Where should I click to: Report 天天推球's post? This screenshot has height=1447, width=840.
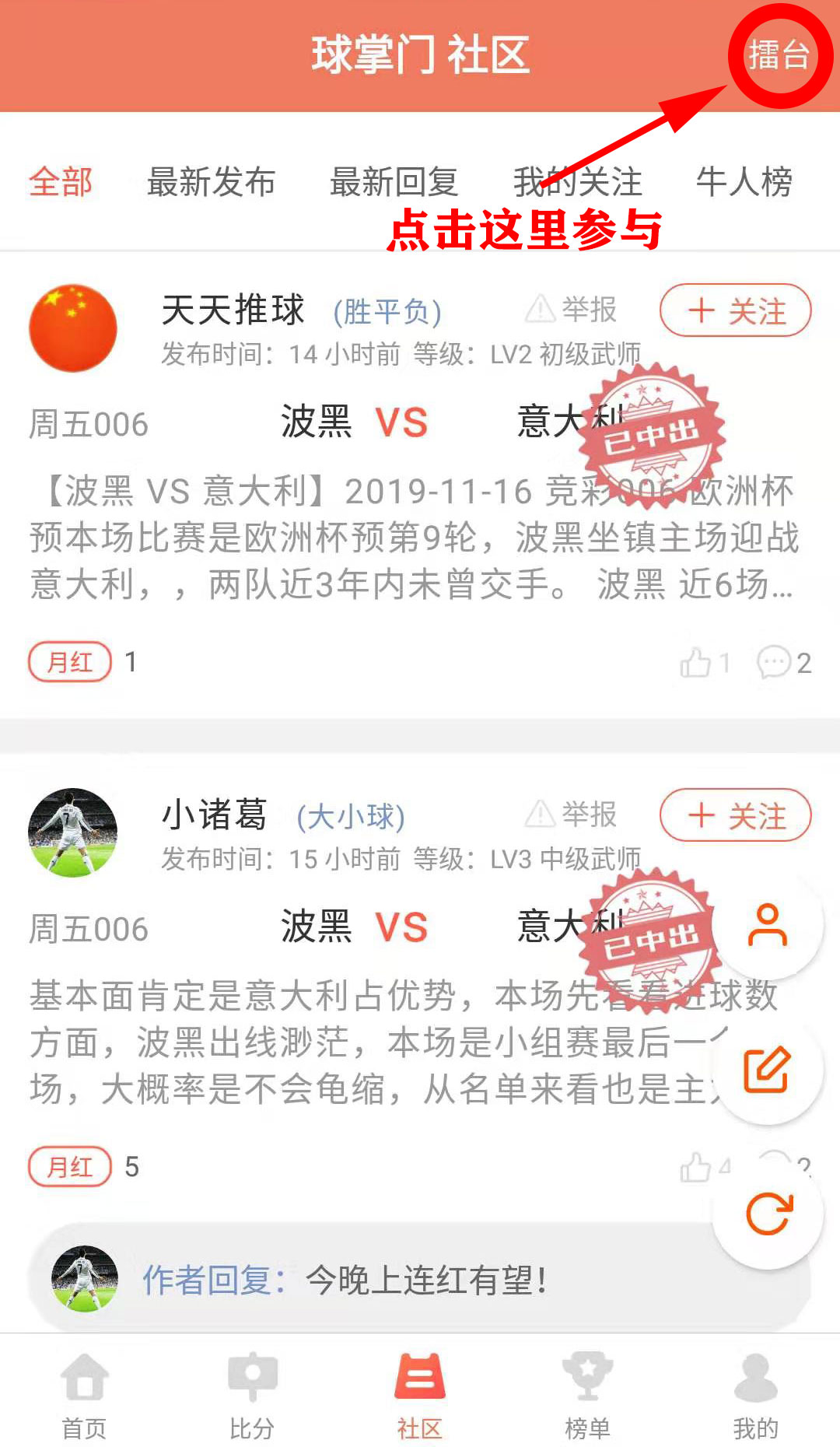pyautogui.click(x=572, y=310)
